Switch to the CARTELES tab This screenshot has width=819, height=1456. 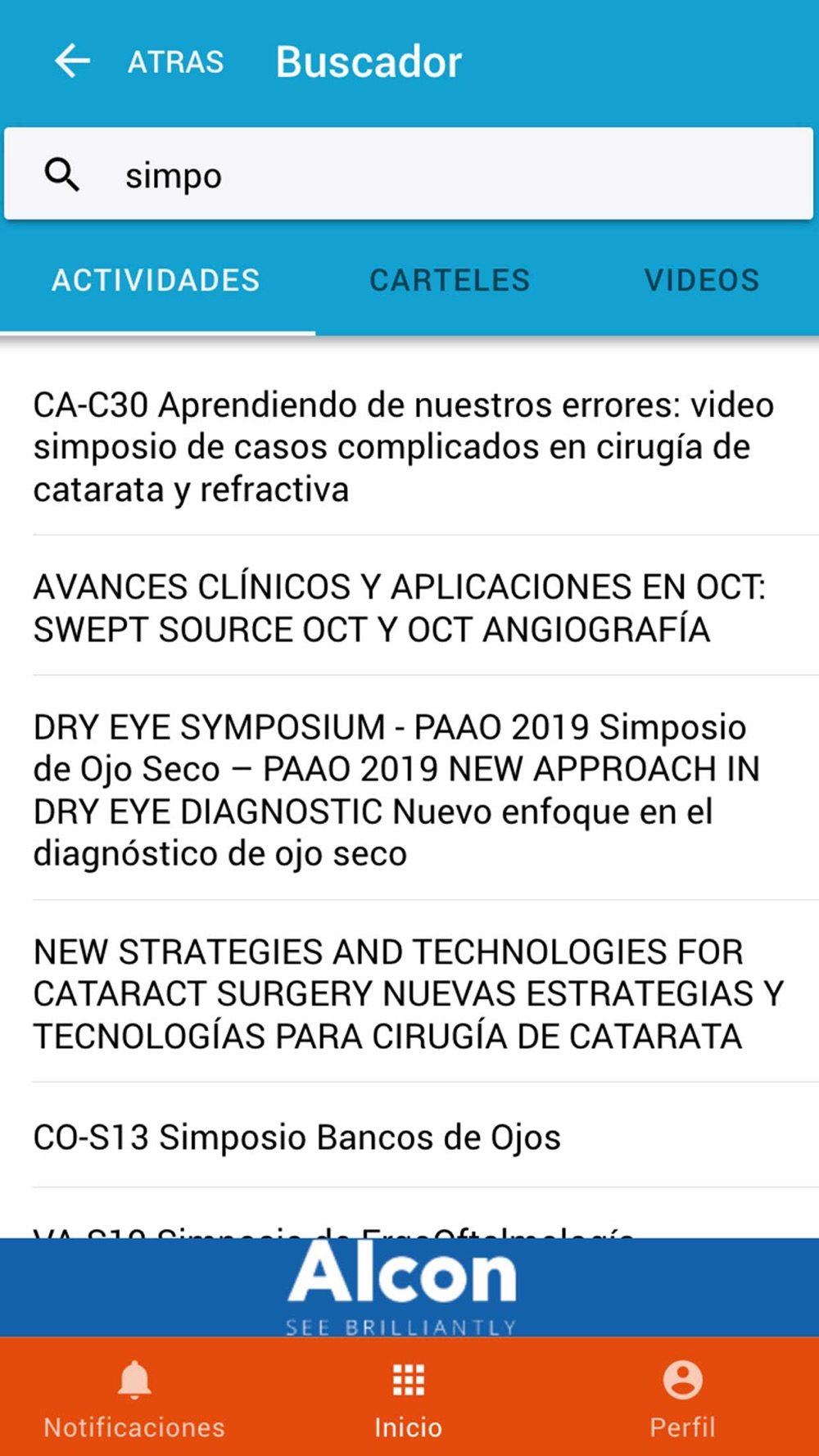450,280
